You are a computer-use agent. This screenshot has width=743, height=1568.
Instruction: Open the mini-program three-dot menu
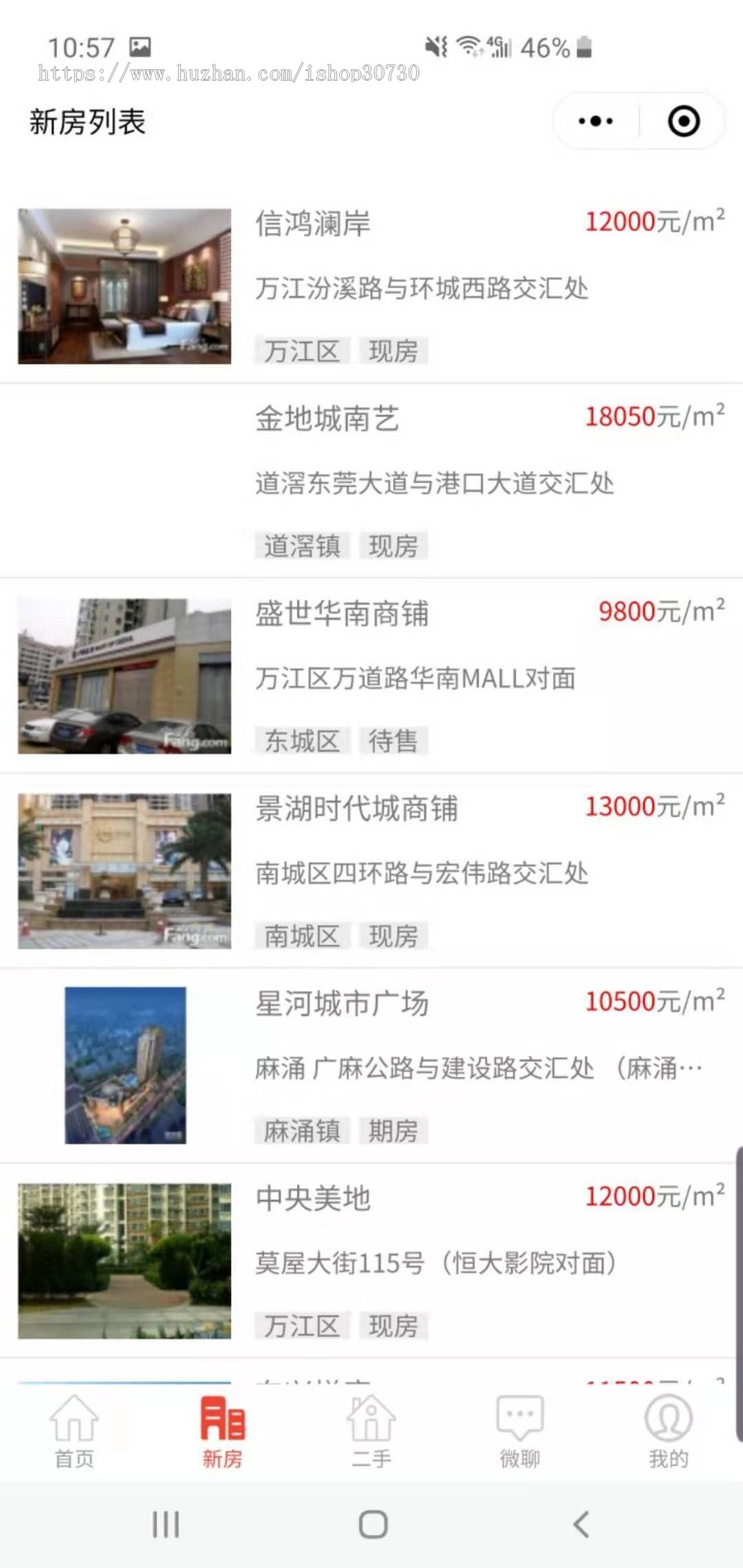(596, 120)
